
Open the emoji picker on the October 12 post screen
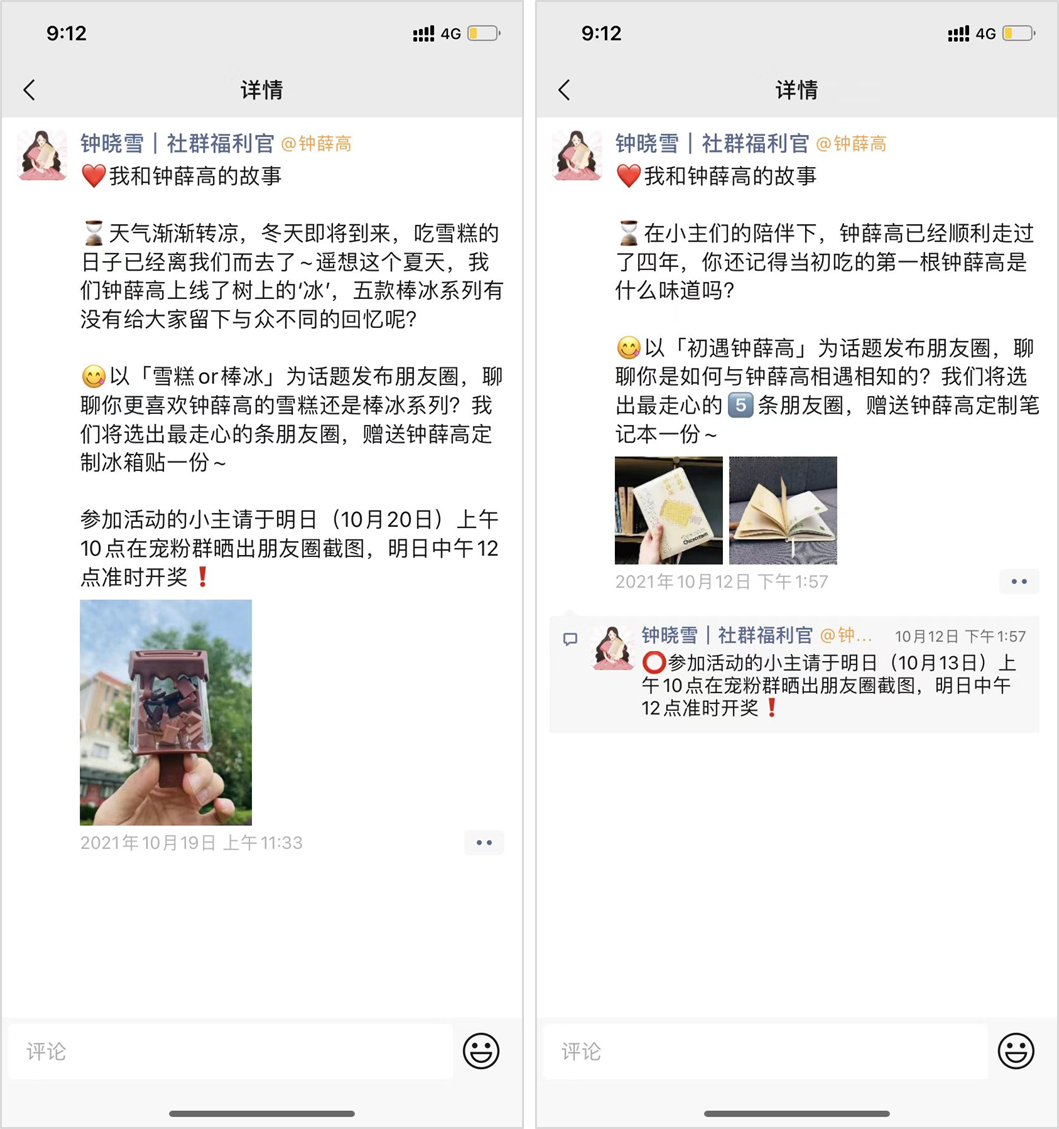tap(1016, 1051)
